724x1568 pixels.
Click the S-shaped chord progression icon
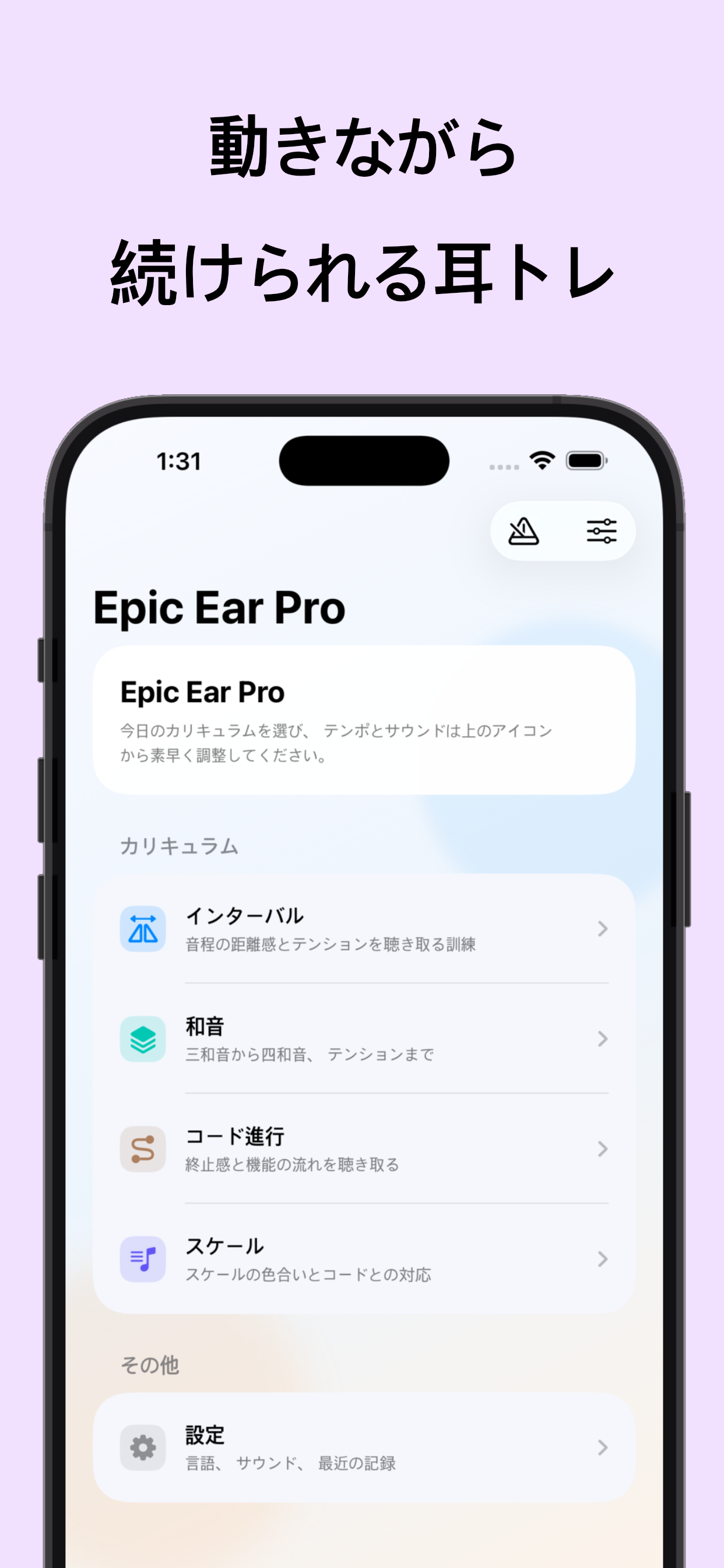click(143, 1149)
